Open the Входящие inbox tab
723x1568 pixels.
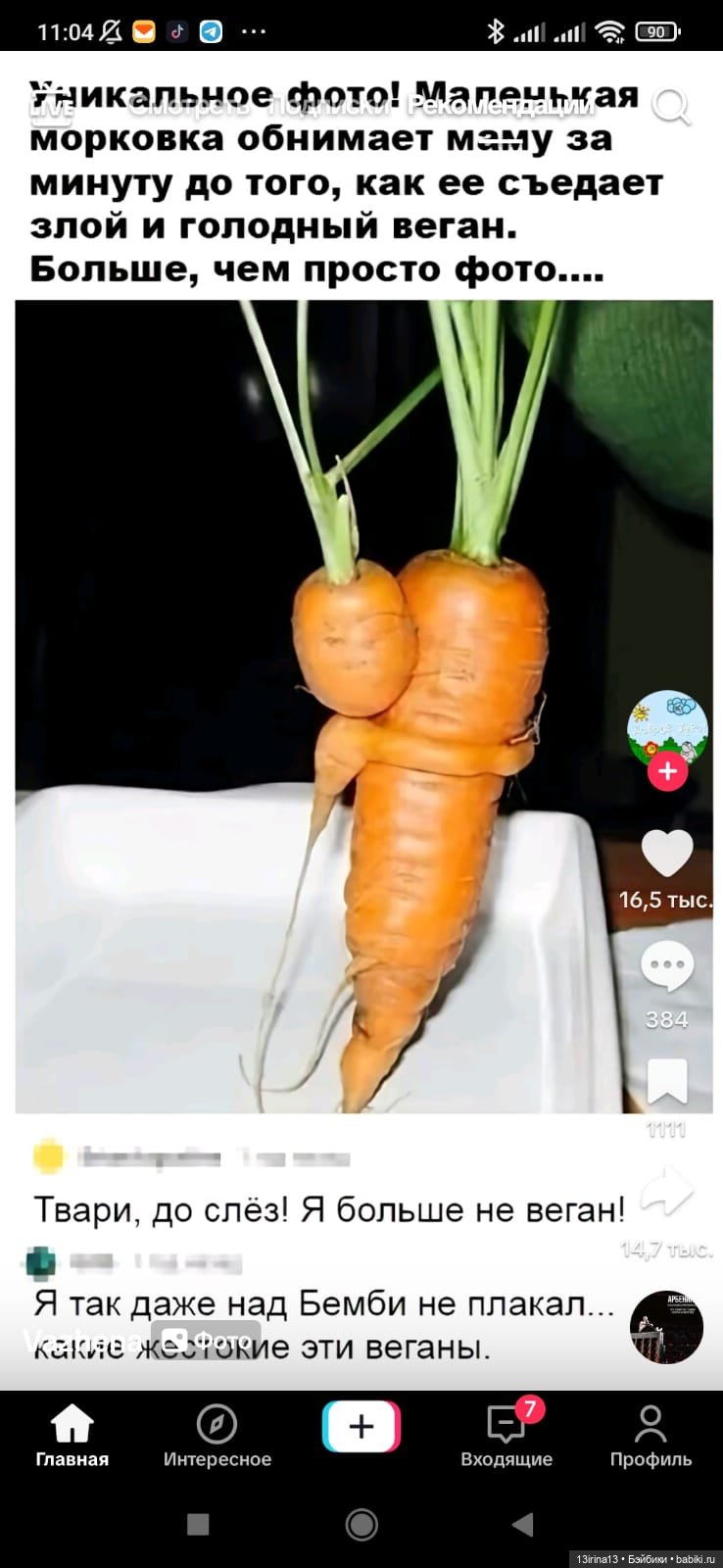point(506,1436)
